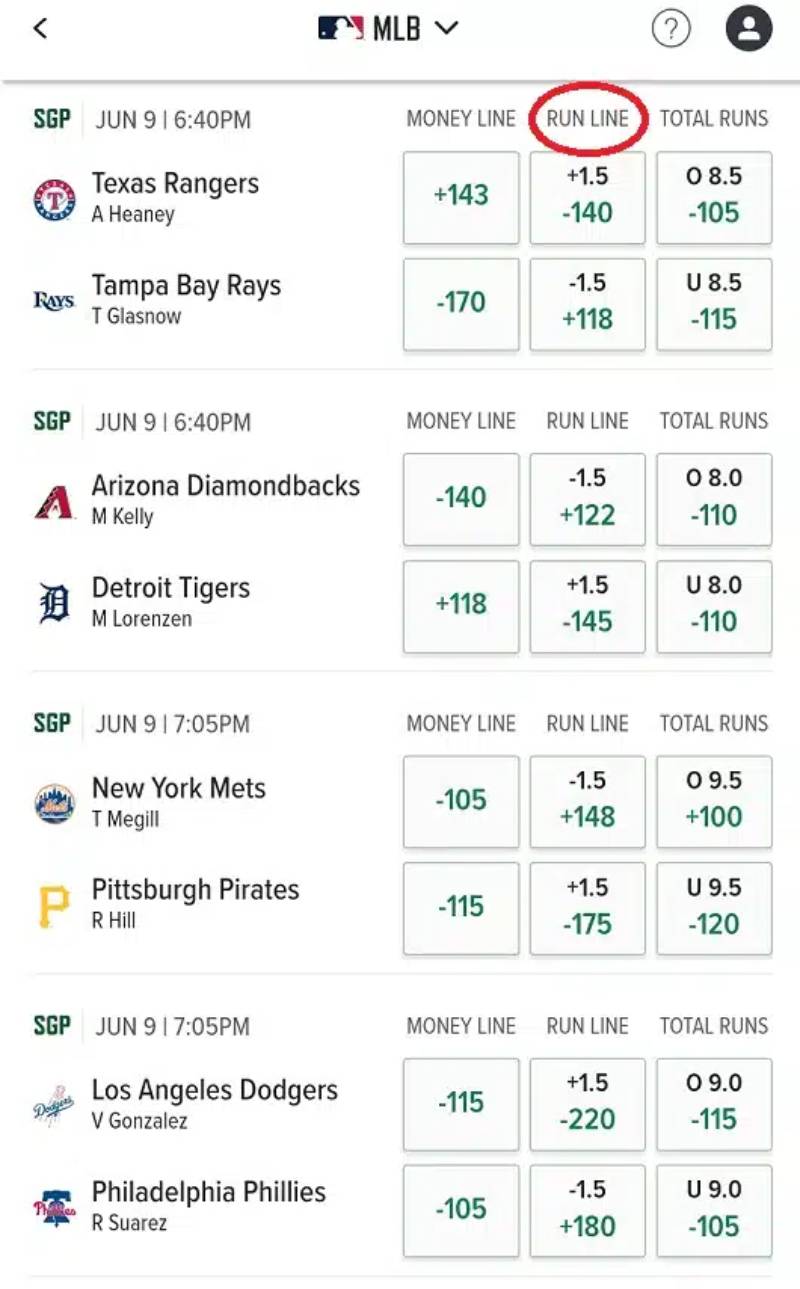Open the help question mark icon
The image size is (800, 1289).
(671, 29)
